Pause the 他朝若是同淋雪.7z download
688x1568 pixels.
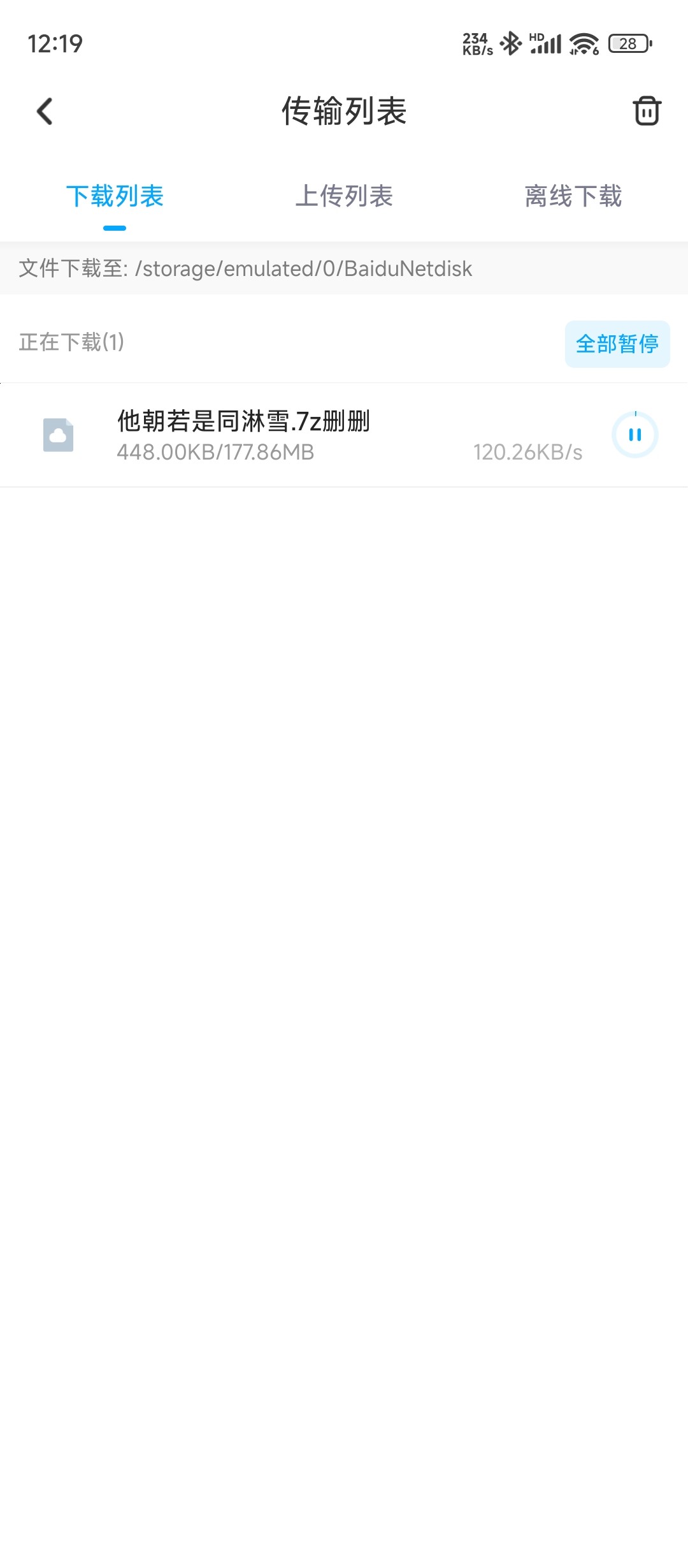click(635, 435)
